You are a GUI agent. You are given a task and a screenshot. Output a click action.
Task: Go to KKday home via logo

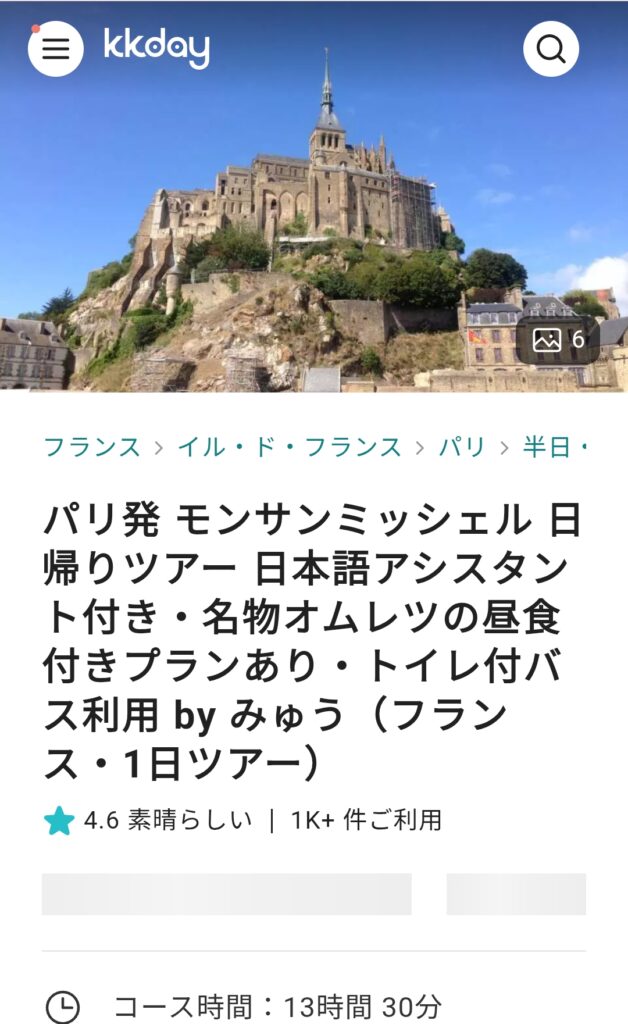pyautogui.click(x=156, y=47)
